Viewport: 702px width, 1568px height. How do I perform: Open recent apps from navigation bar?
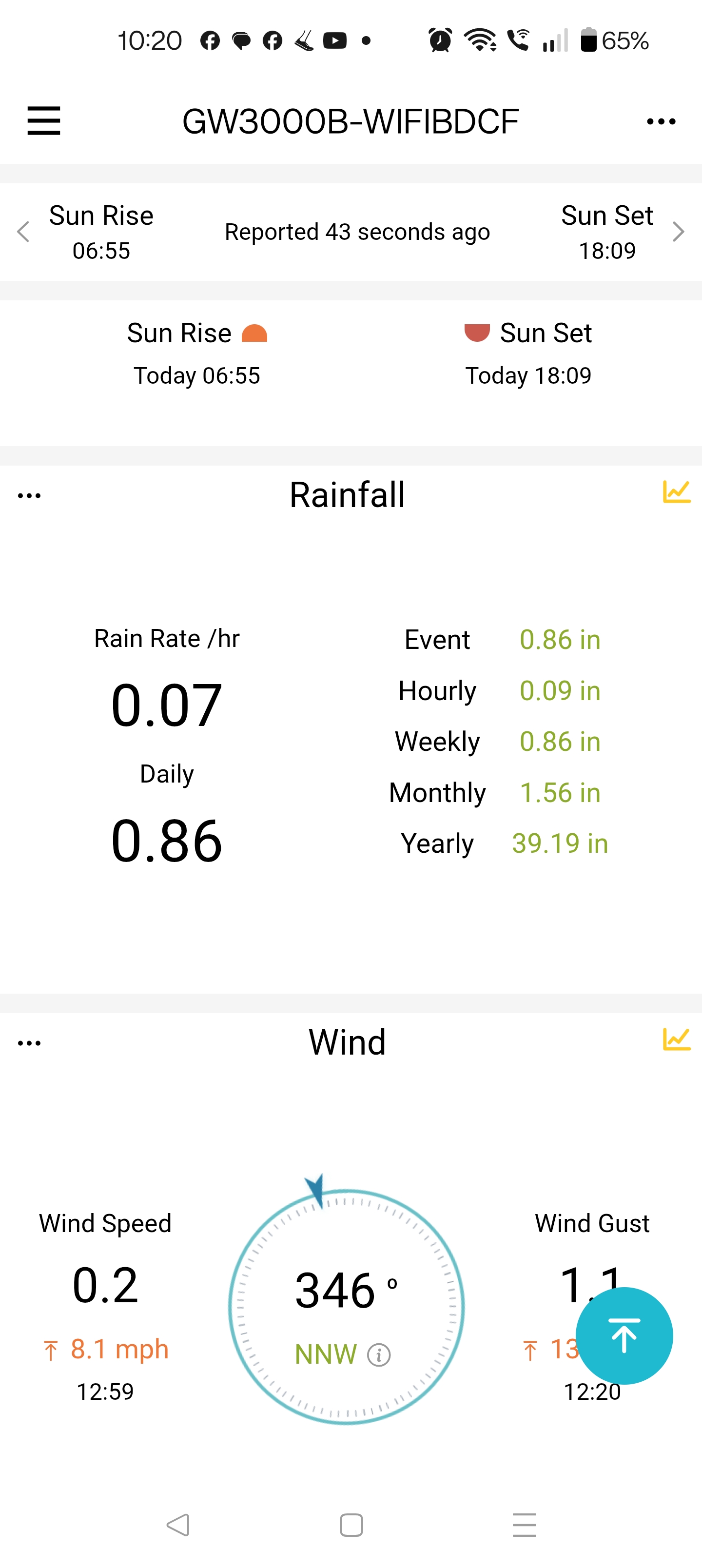(524, 1525)
